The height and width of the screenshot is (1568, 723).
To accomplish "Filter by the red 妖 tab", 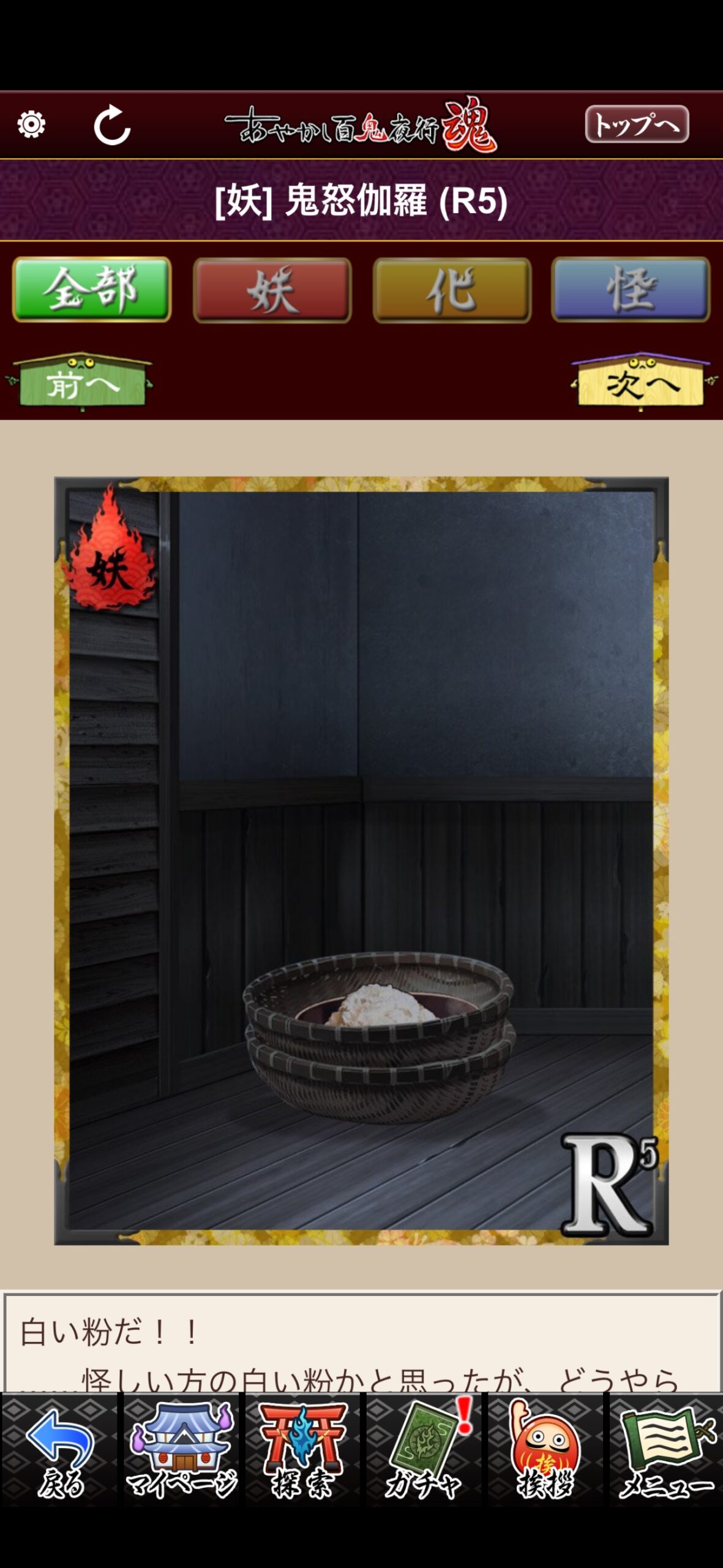I will [272, 290].
